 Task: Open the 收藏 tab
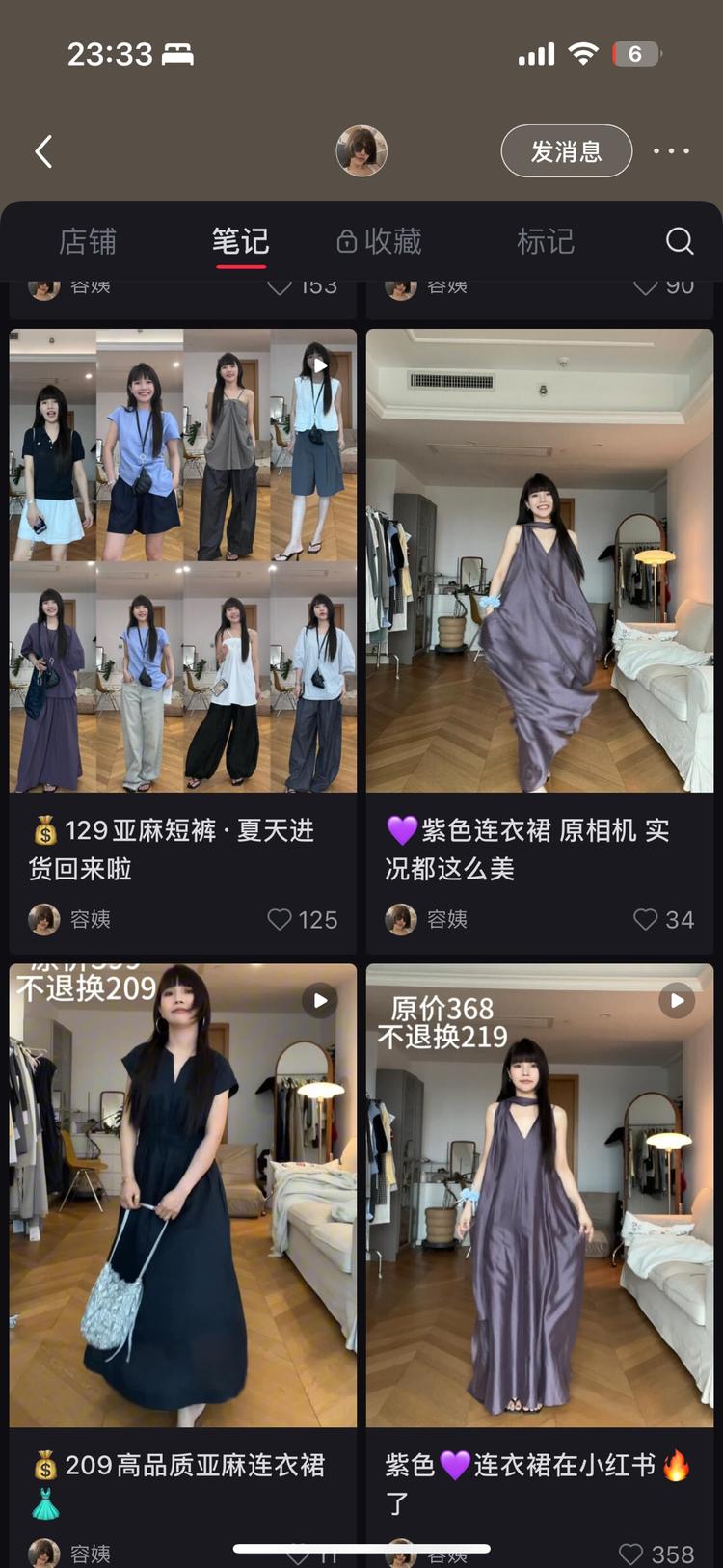[x=389, y=242]
